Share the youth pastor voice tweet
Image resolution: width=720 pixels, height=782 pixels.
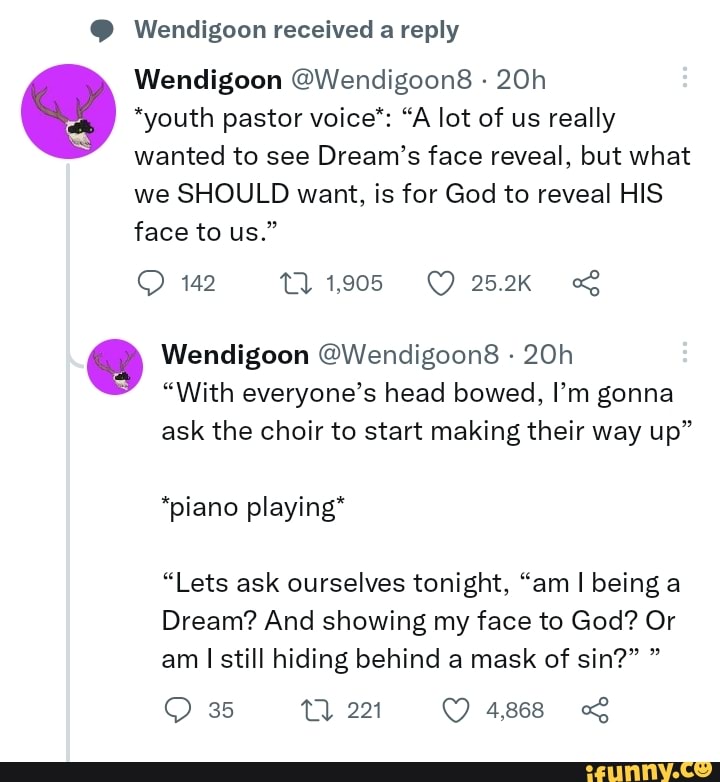coord(585,284)
